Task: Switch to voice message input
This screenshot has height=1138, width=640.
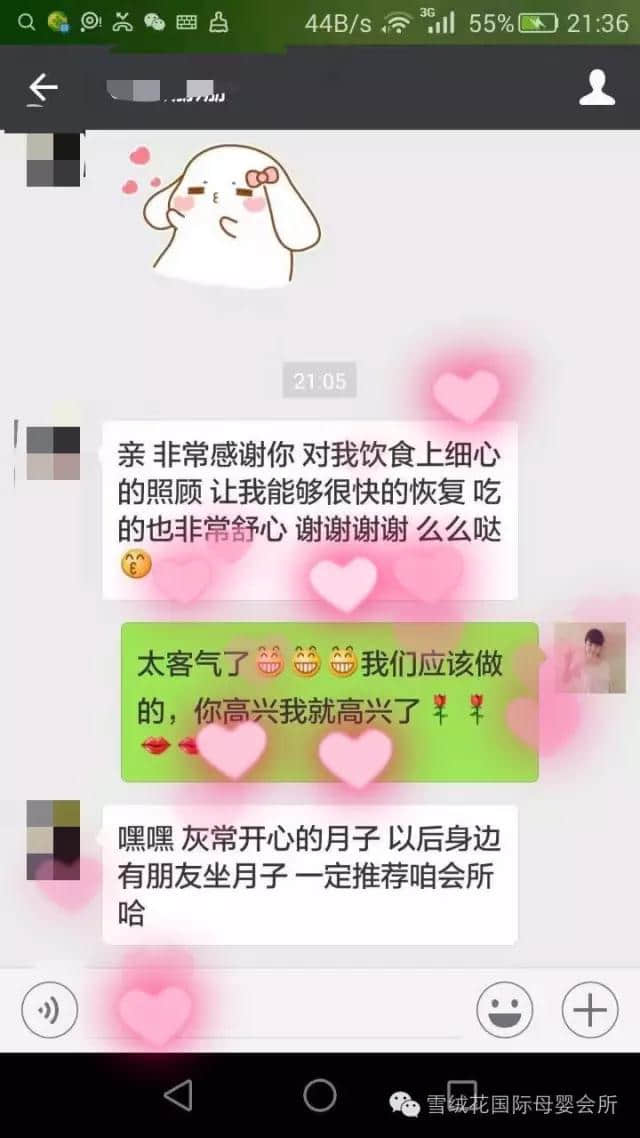Action: 49,1011
